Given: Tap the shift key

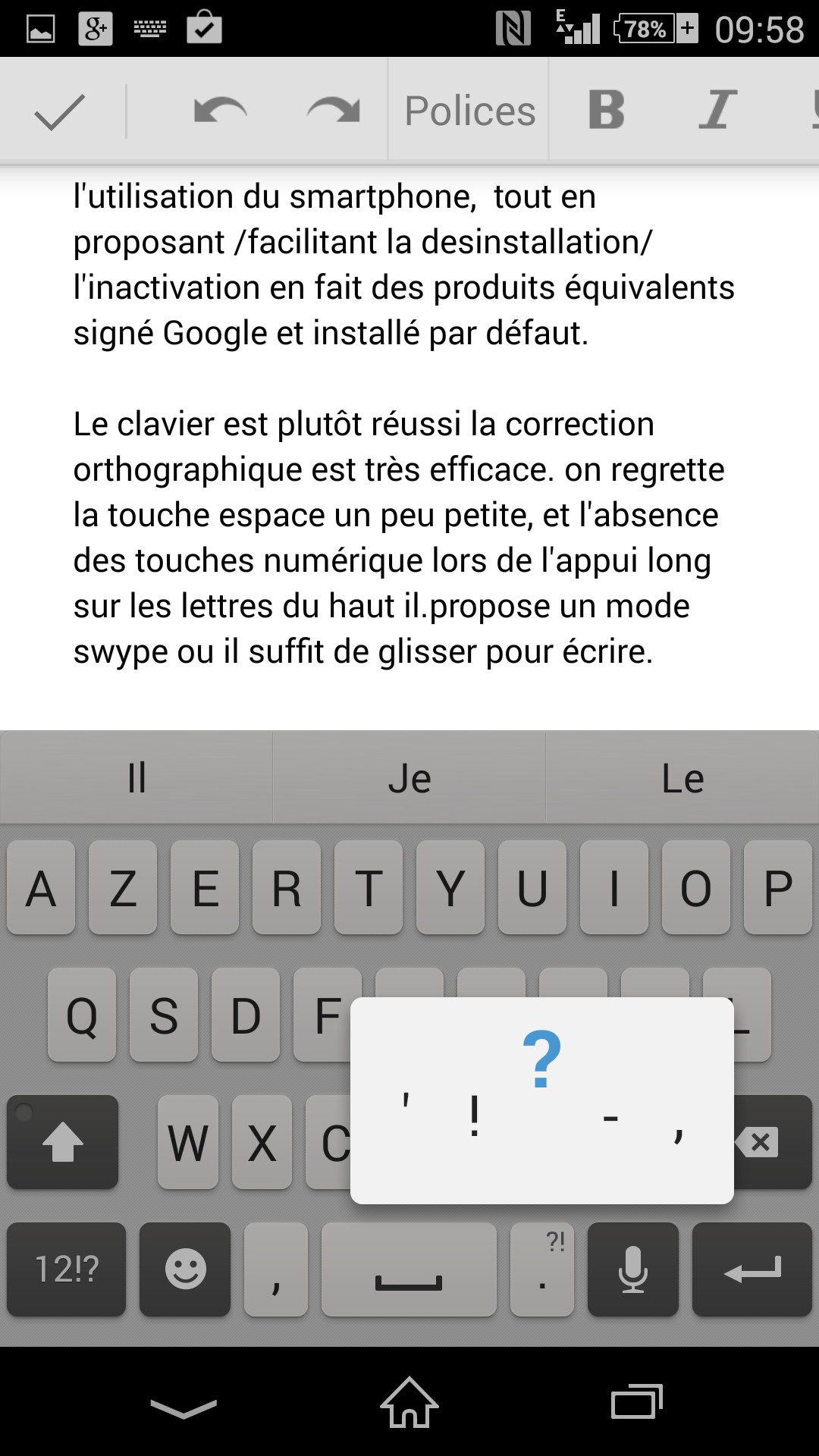Looking at the screenshot, I should [x=63, y=1142].
